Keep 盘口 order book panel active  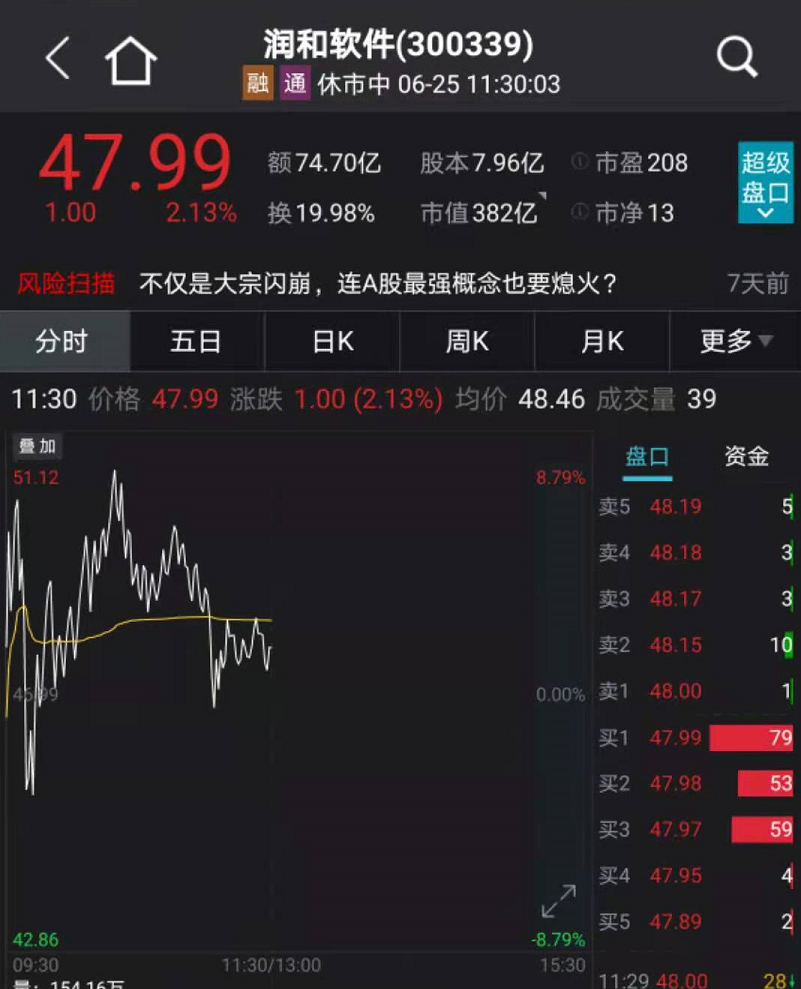tap(648, 456)
